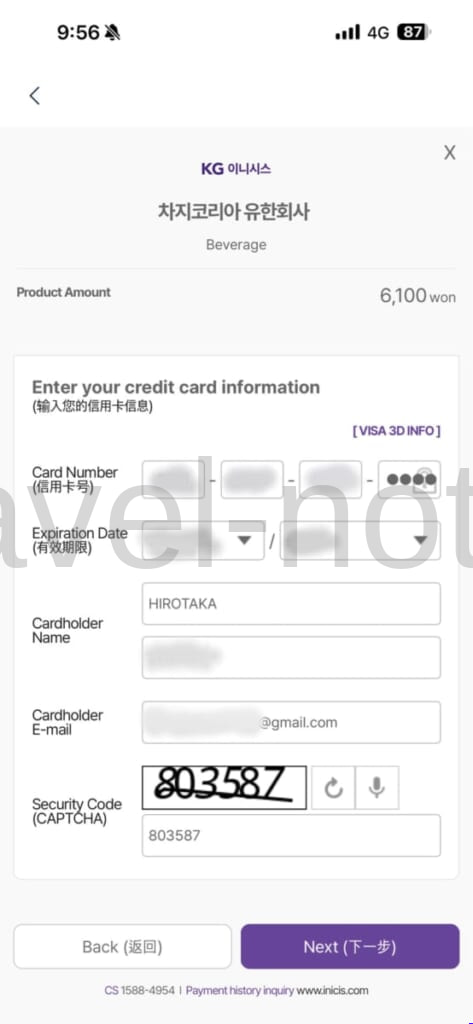Tap the second cardholder name field

click(x=291, y=658)
